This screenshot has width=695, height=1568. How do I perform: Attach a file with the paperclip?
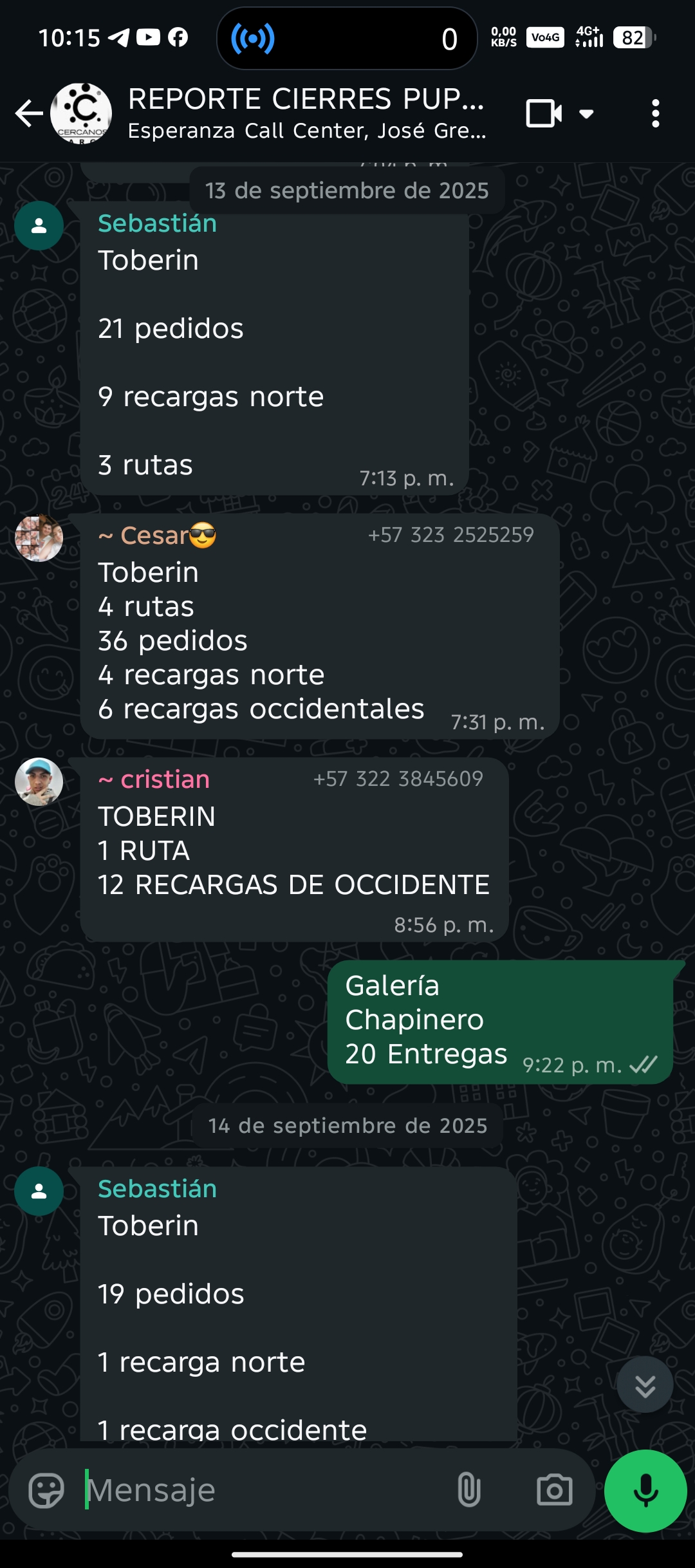[468, 1490]
